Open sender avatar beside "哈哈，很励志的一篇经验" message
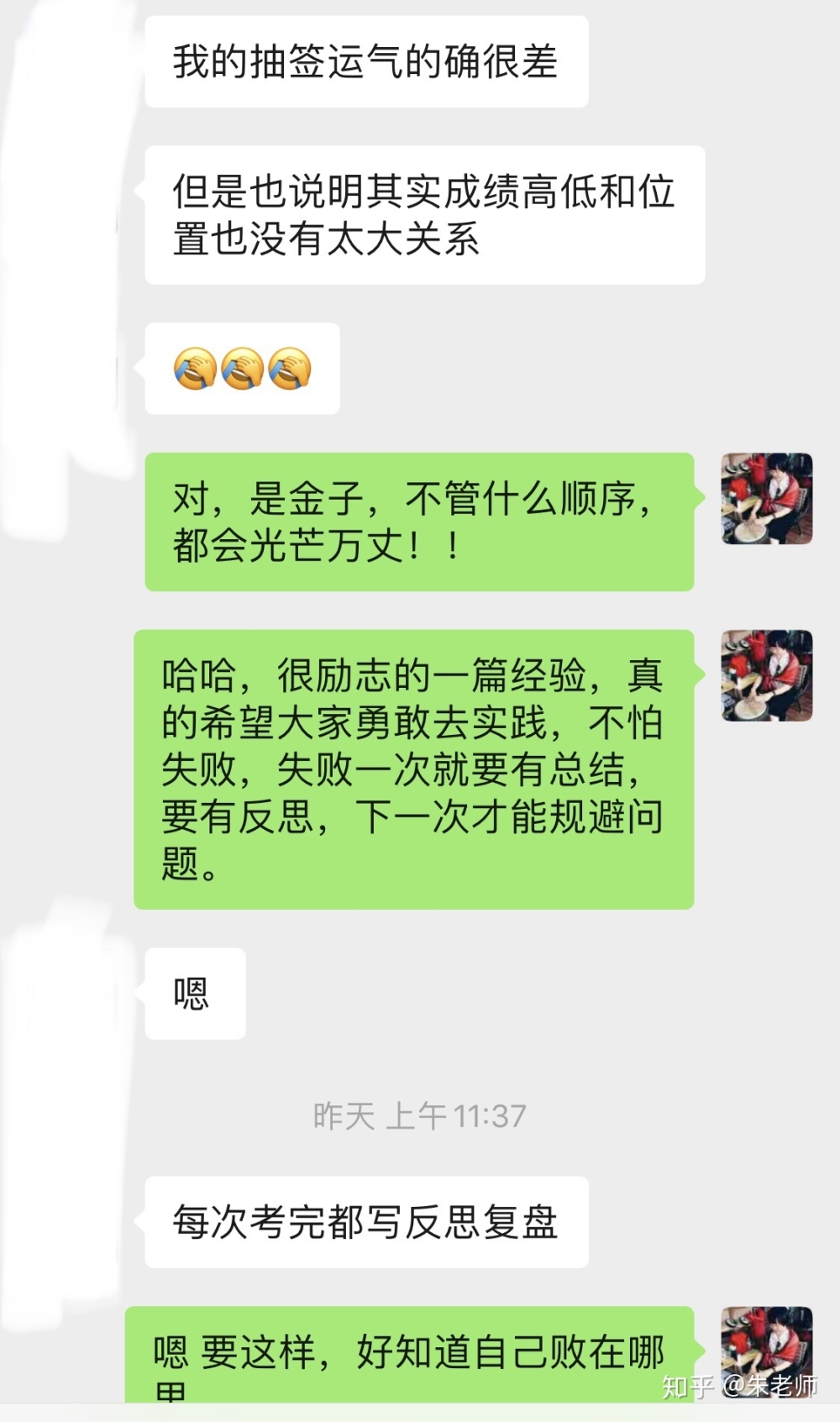 point(767,675)
